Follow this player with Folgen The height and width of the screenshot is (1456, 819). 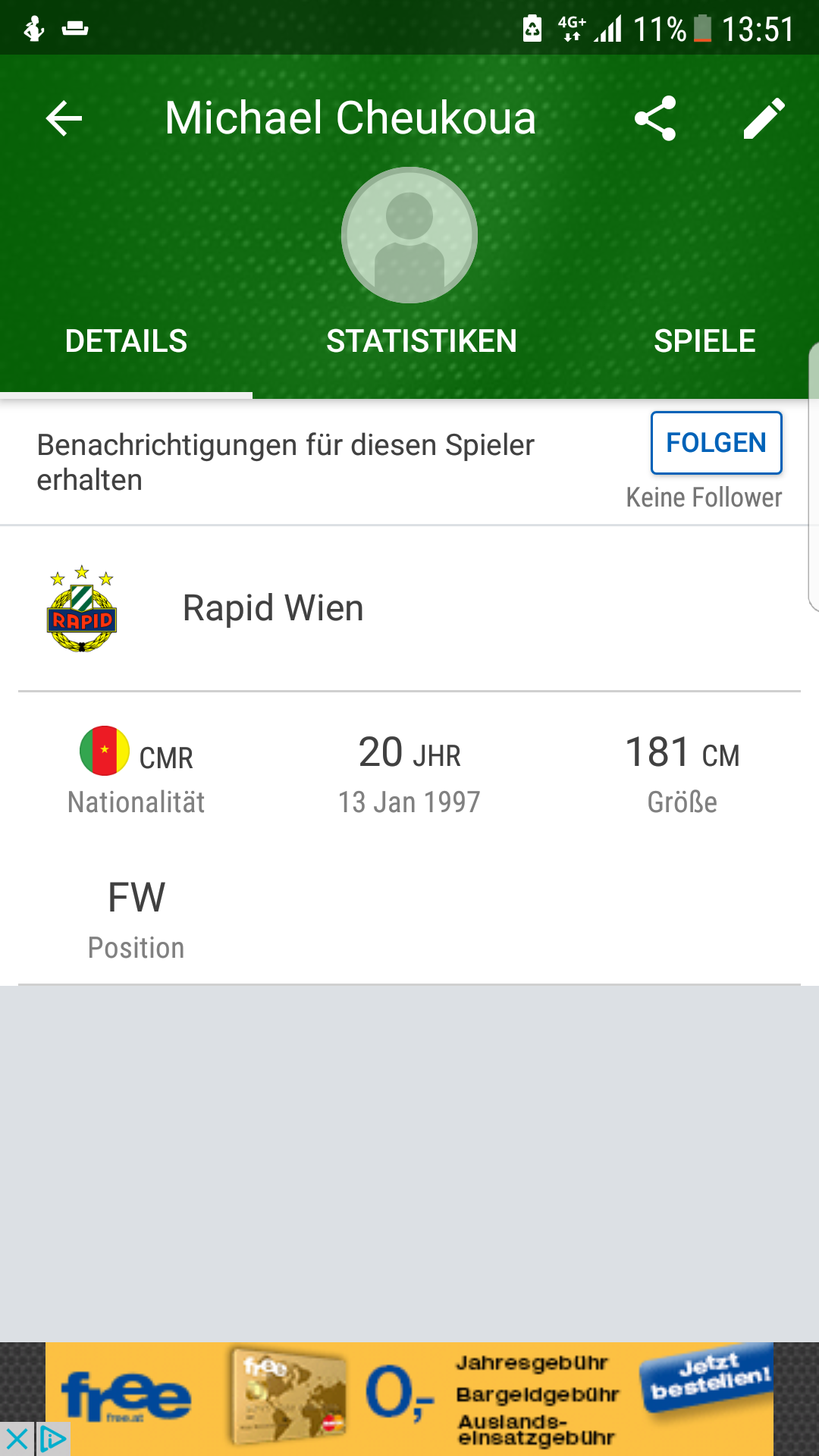coord(717,443)
